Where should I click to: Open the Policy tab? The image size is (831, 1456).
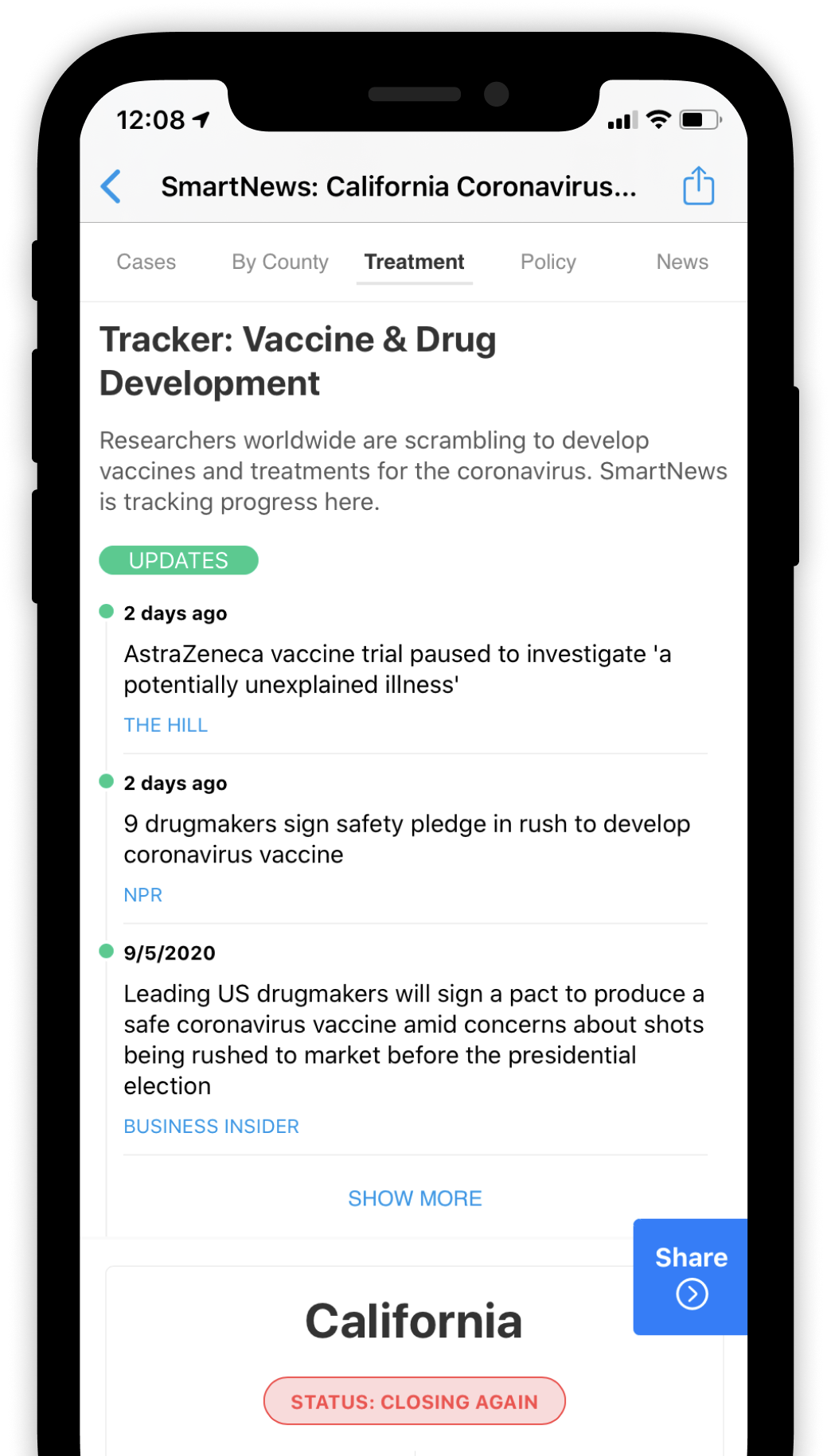548,262
